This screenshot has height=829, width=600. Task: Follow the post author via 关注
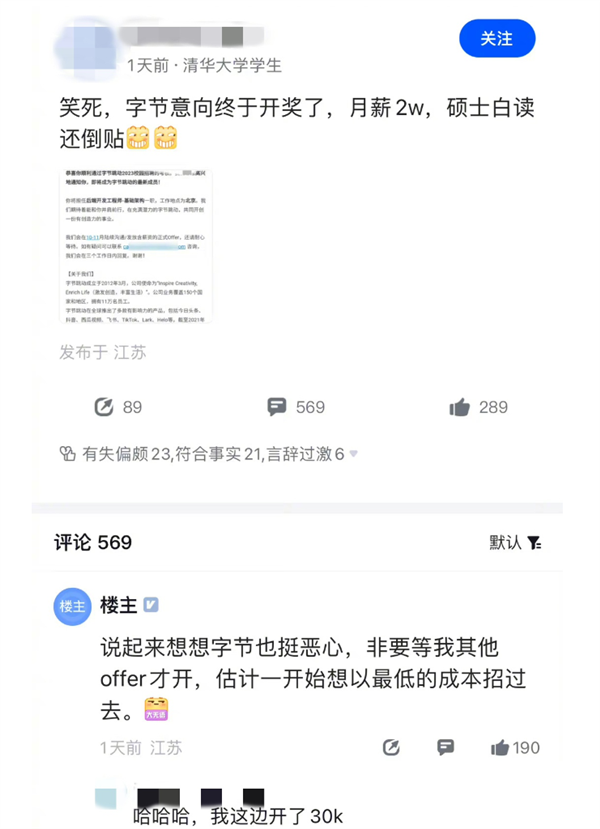(x=497, y=38)
